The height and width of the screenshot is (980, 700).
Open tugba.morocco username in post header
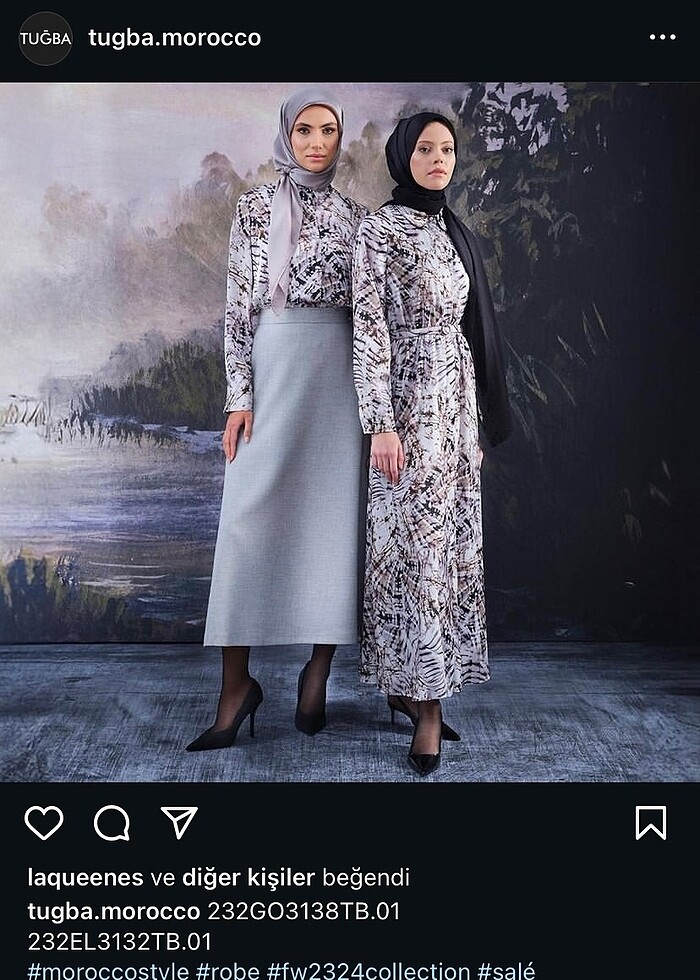pos(174,39)
